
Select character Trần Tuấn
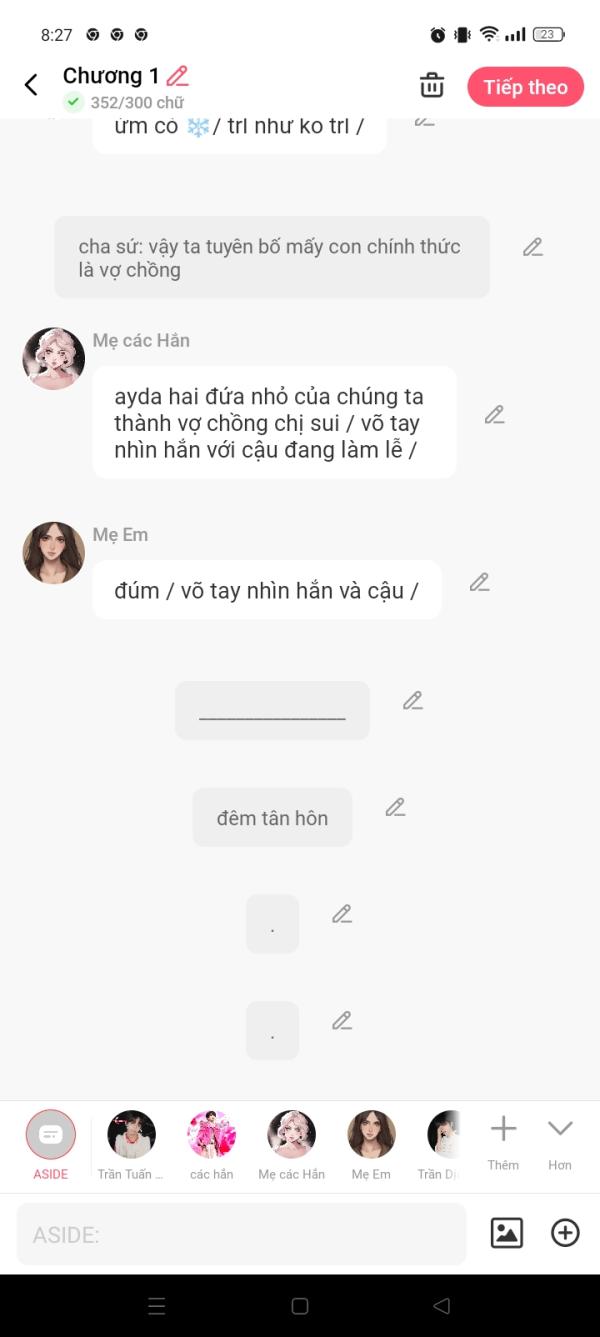coord(131,1136)
